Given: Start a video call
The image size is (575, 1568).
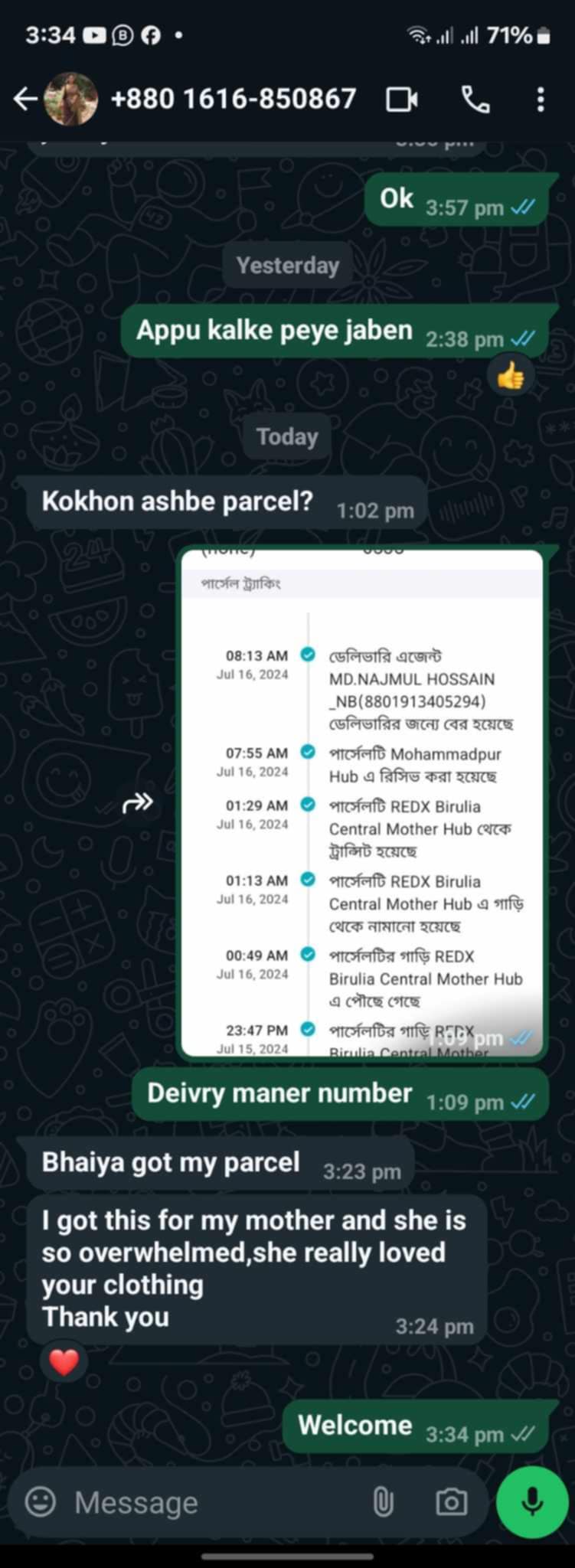Looking at the screenshot, I should point(402,100).
